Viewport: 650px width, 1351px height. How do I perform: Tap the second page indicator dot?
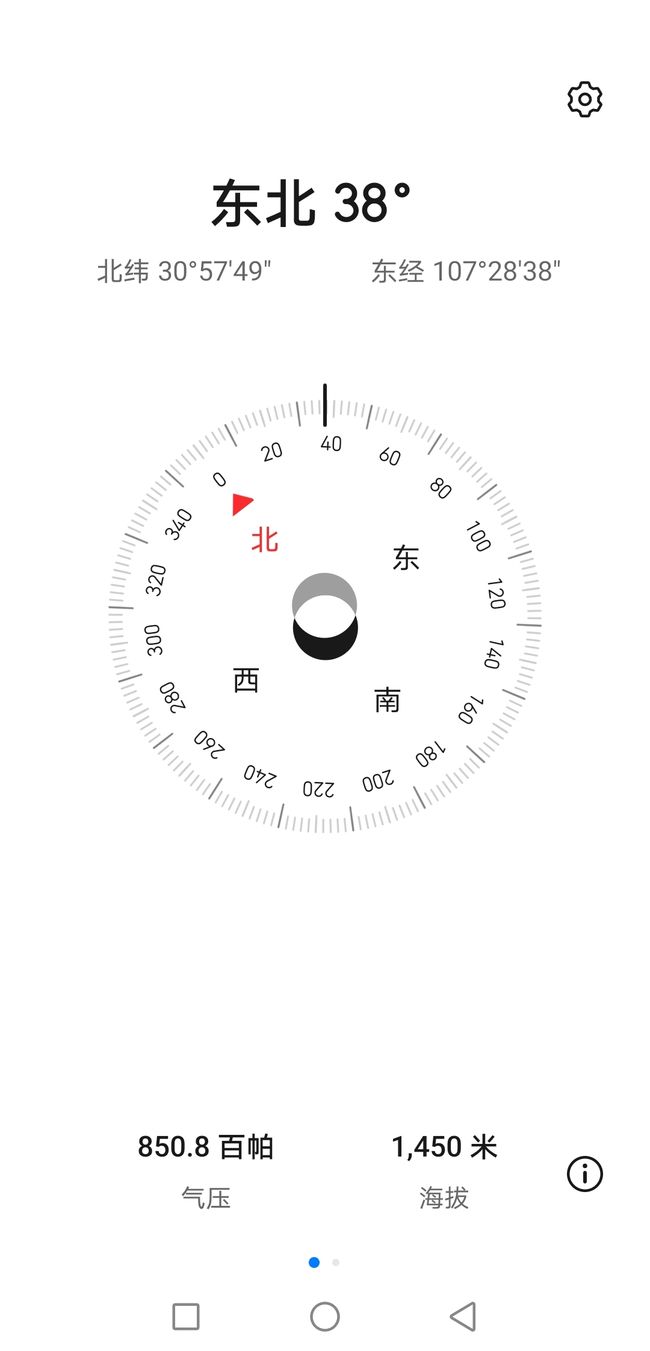click(x=336, y=1262)
